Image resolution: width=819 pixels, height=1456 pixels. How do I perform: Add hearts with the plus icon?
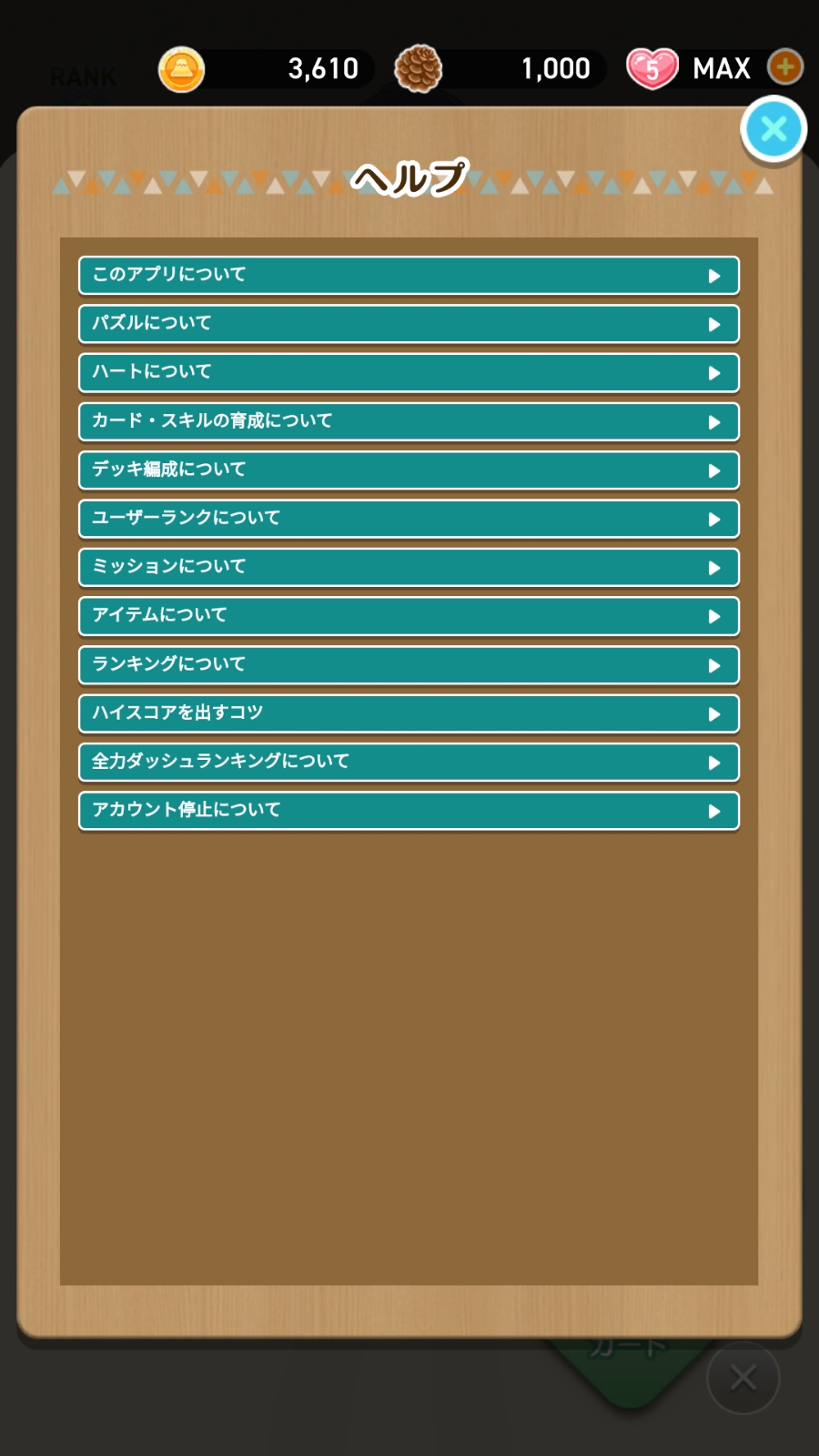785,66
